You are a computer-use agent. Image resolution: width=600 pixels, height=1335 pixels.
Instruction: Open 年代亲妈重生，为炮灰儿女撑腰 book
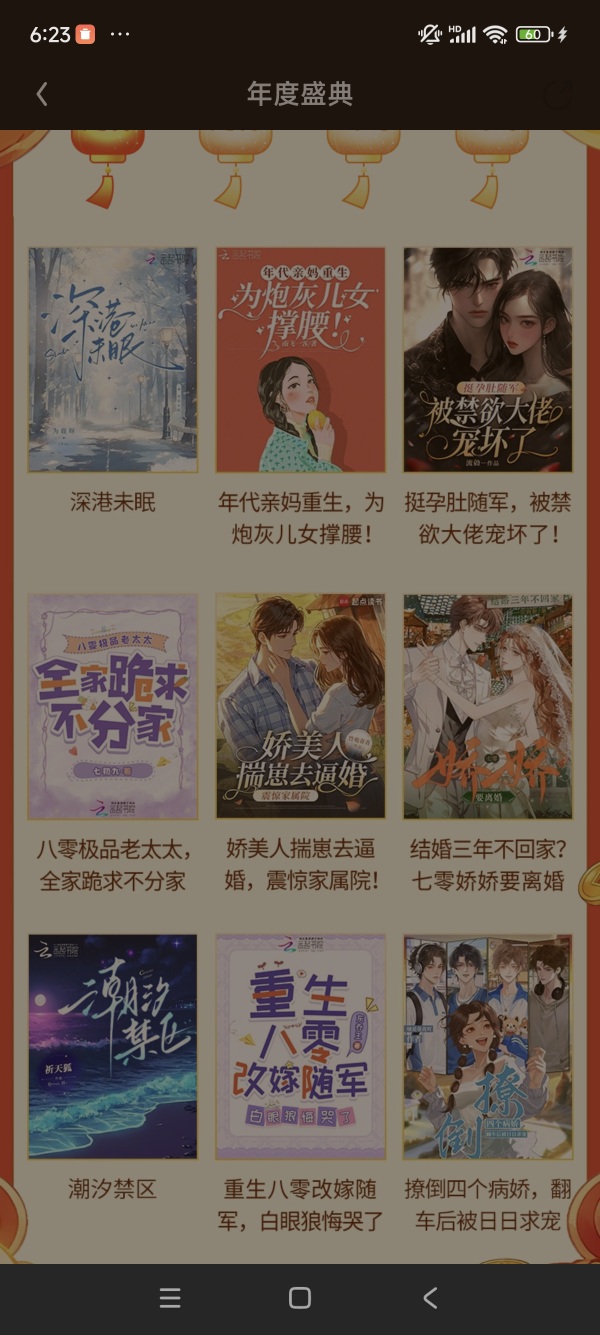301,360
